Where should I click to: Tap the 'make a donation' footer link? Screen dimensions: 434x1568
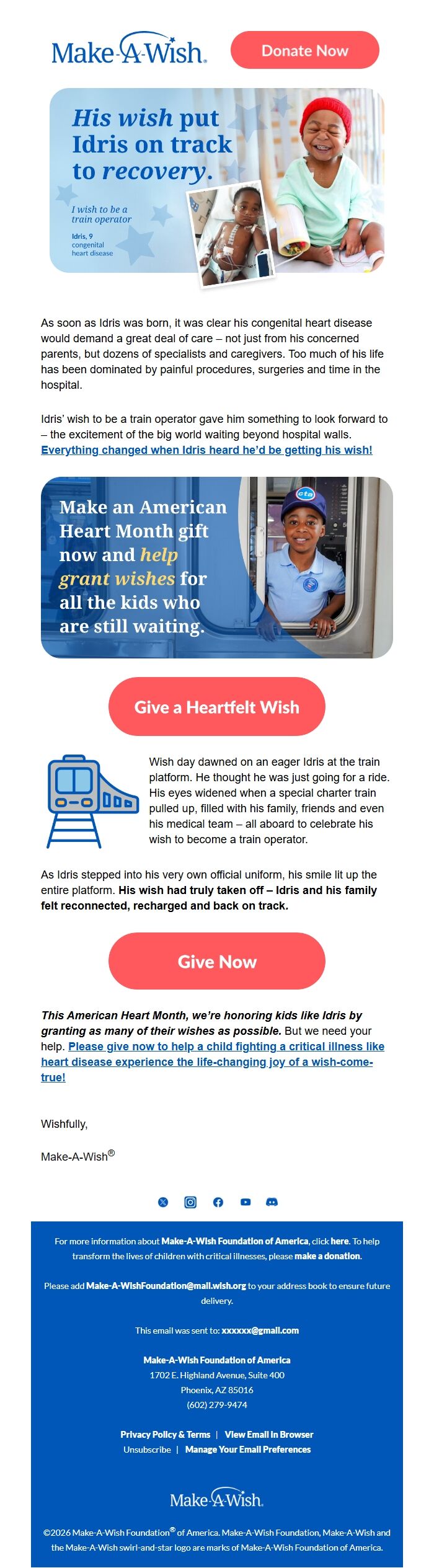coord(327,1256)
